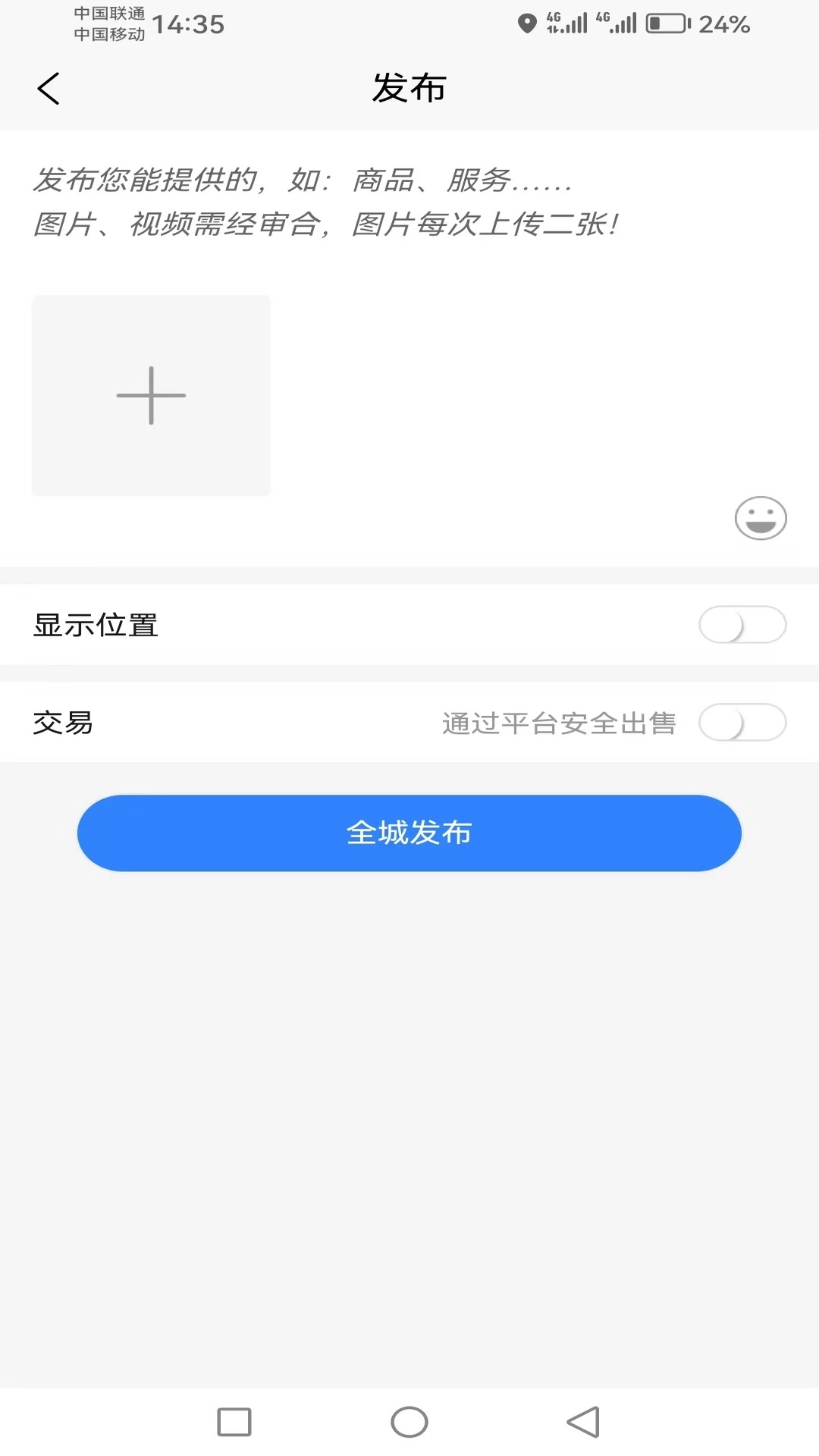Tap the location pin icon in status bar
This screenshot has height=1456, width=819.
click(x=527, y=23)
